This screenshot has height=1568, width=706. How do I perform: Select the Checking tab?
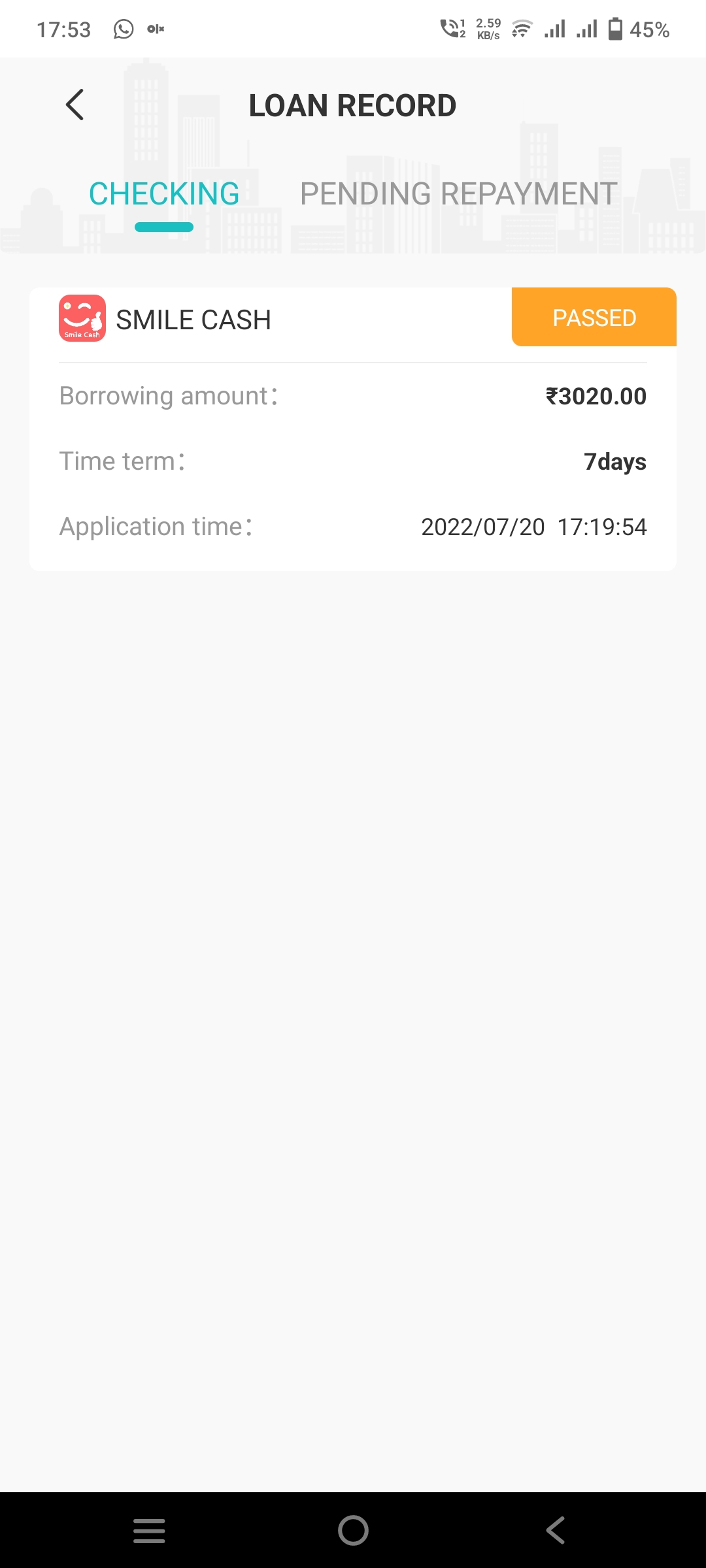coord(164,194)
